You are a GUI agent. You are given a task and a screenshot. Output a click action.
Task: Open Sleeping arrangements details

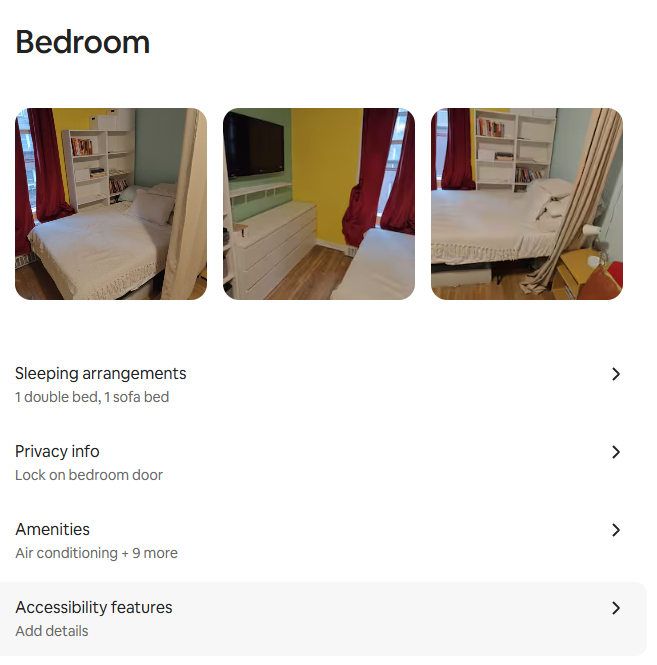pyautogui.click(x=318, y=384)
